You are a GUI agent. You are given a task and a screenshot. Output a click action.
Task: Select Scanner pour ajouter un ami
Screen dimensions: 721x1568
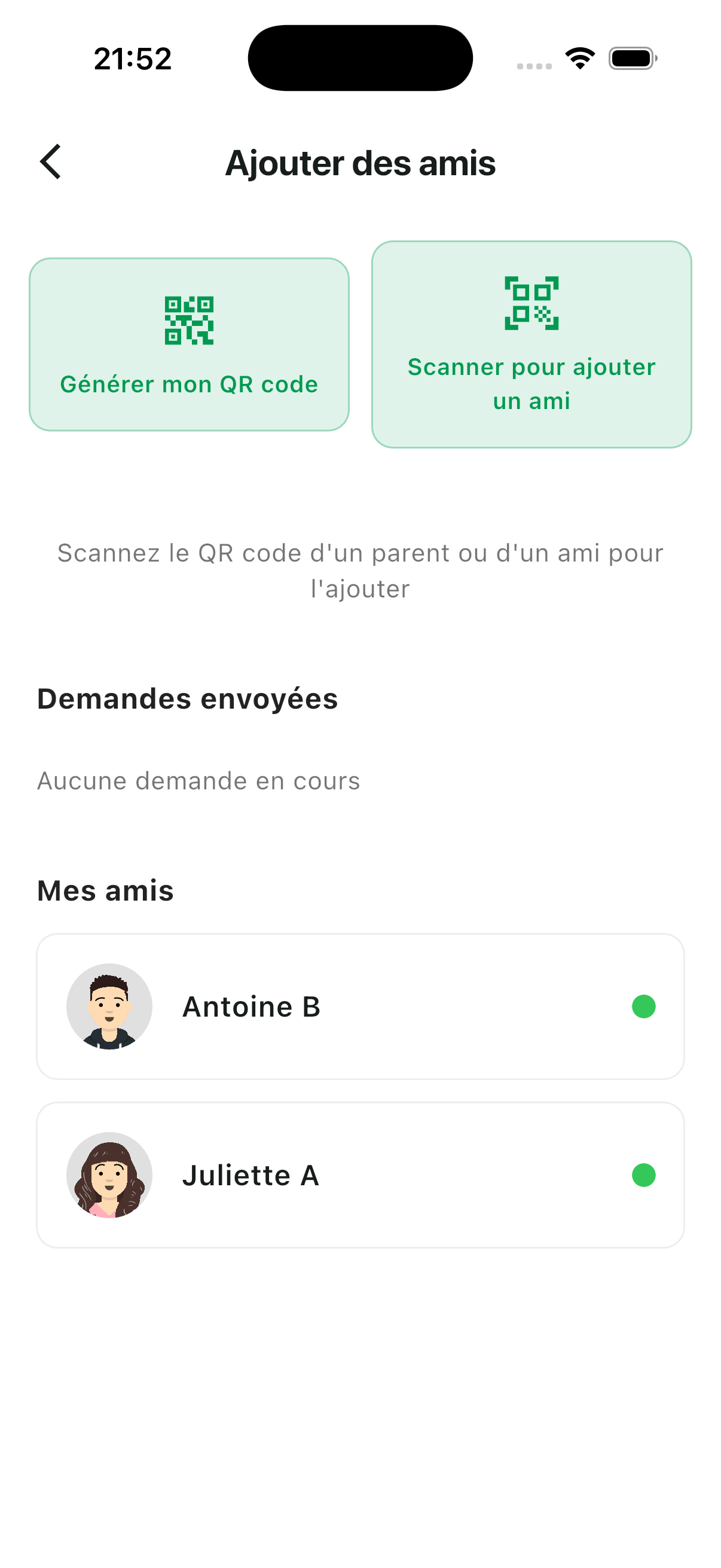(531, 344)
